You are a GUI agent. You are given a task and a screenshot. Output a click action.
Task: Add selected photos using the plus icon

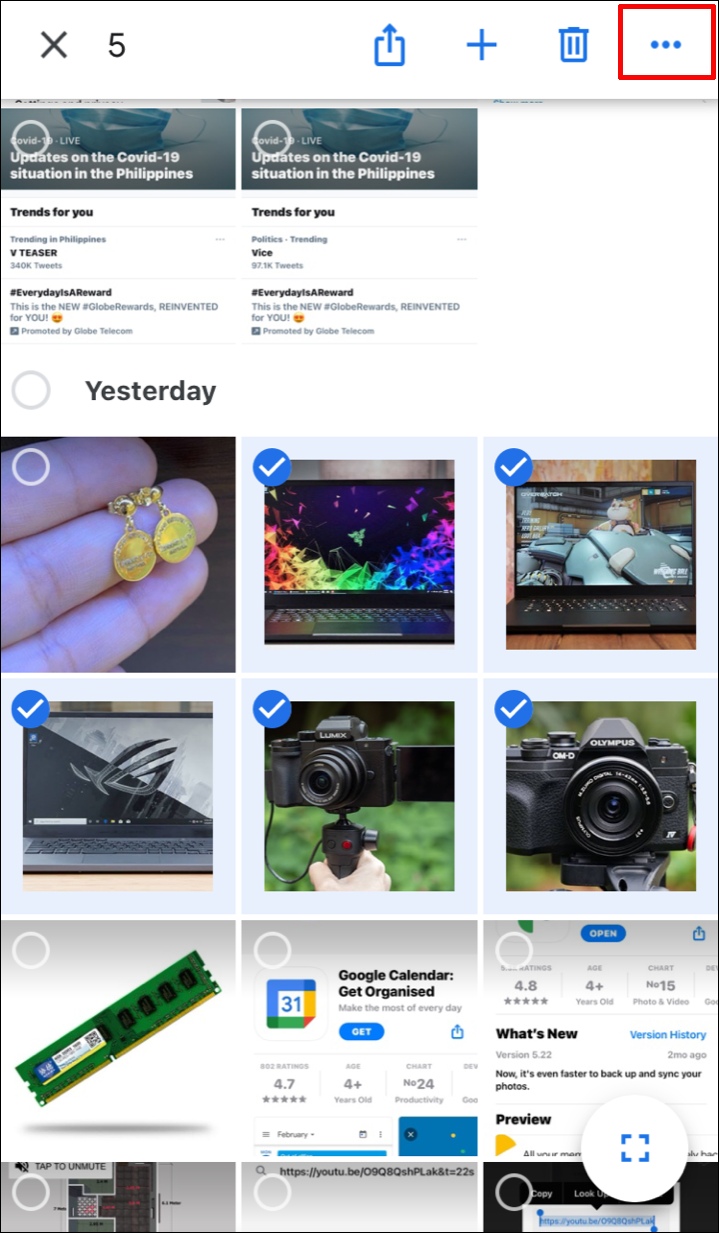tap(481, 45)
